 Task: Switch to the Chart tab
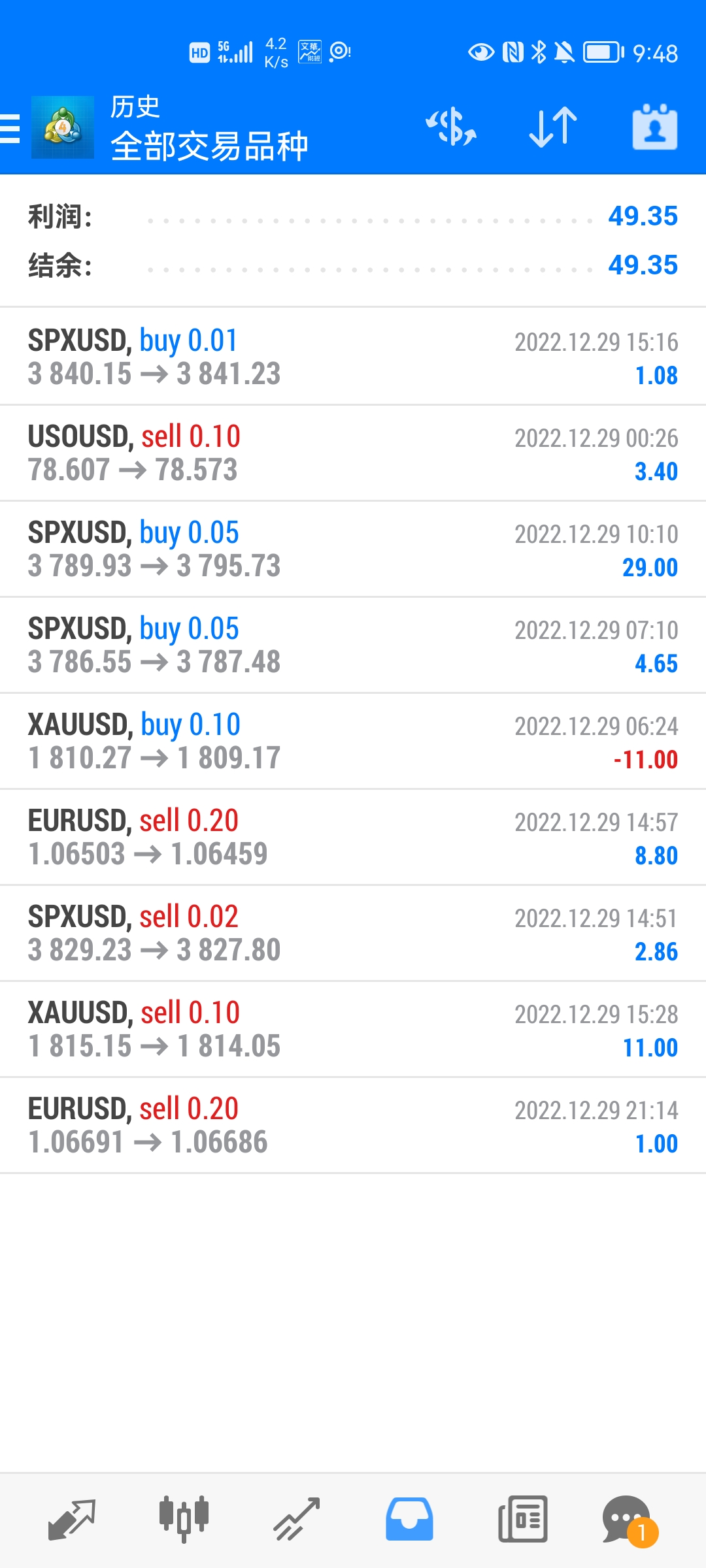pos(184,1519)
